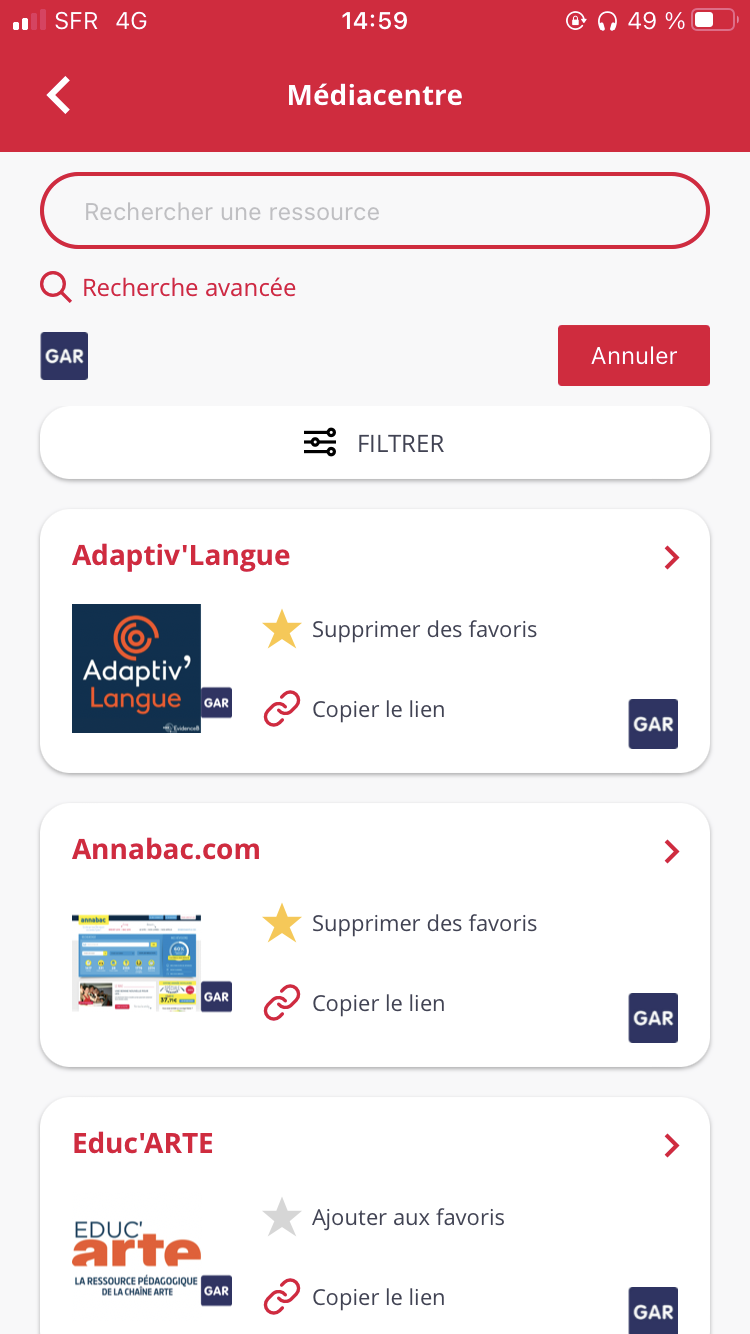Copy the Educ'ARTE link
The image size is (750, 1334).
pyautogui.click(x=355, y=1298)
